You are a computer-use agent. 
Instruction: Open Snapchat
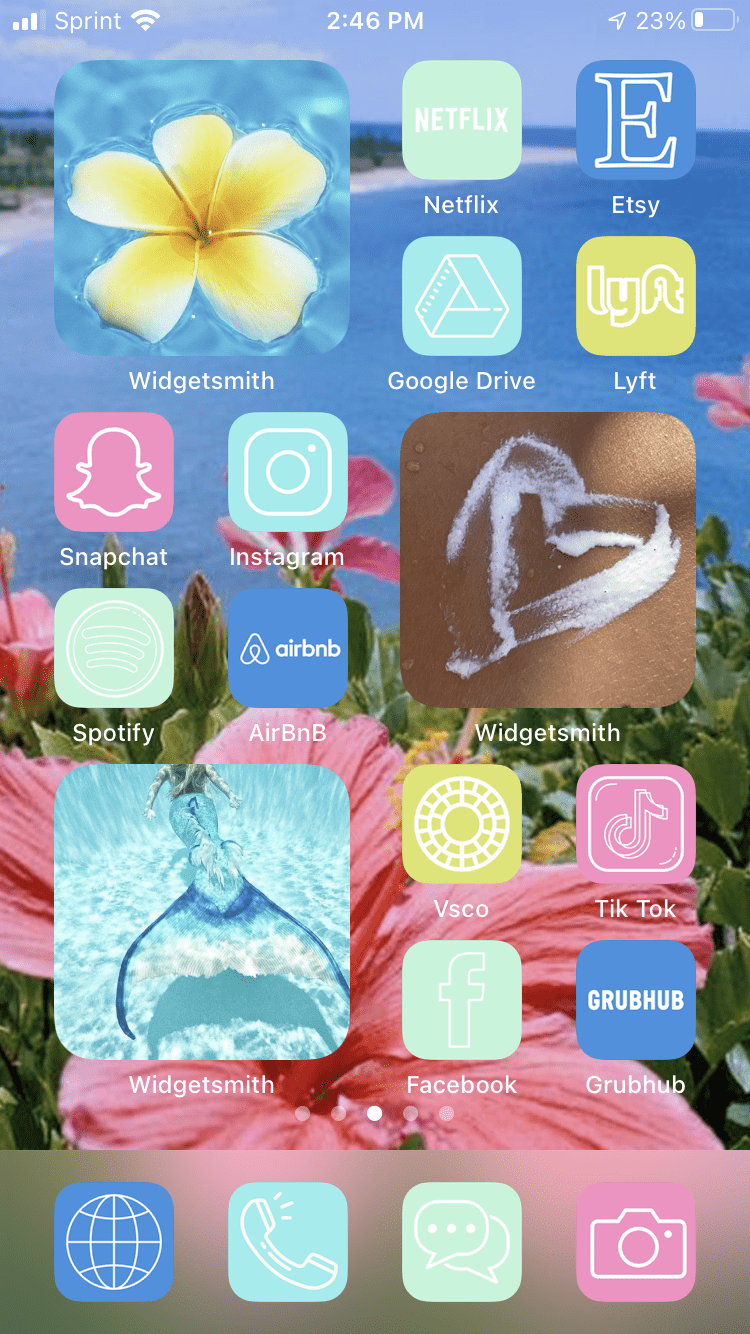(114, 472)
